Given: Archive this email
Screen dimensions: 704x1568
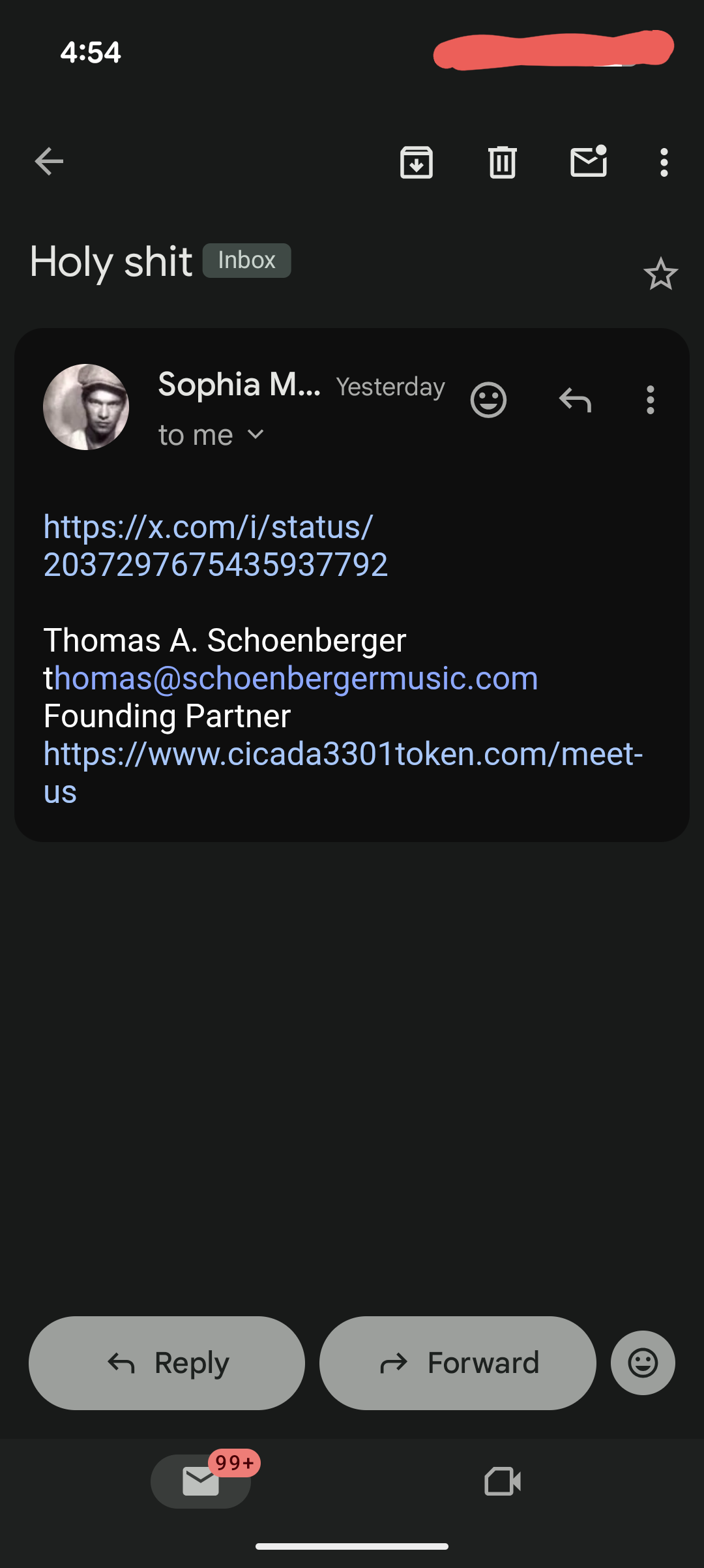Looking at the screenshot, I should coord(417,162).
